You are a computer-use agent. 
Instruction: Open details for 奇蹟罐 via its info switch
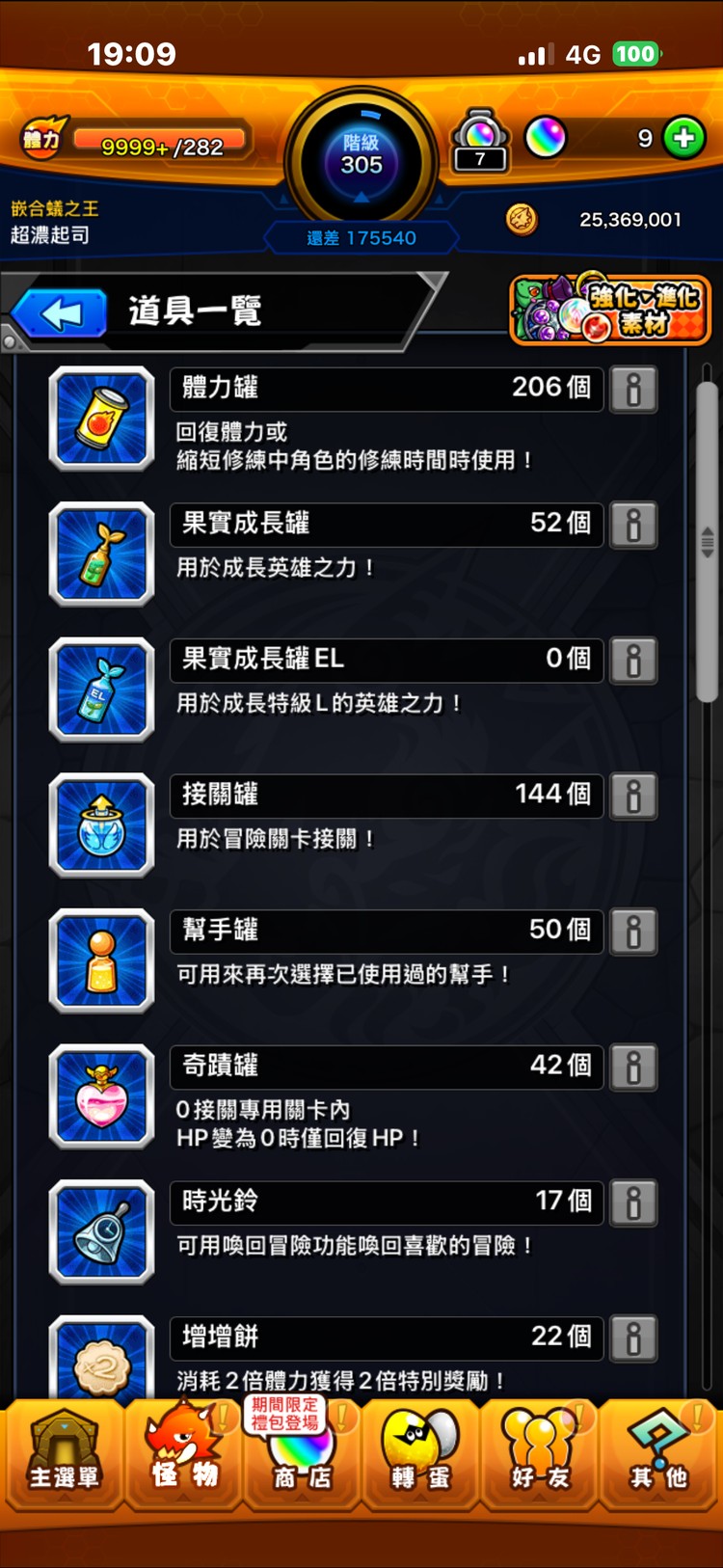point(633,1067)
